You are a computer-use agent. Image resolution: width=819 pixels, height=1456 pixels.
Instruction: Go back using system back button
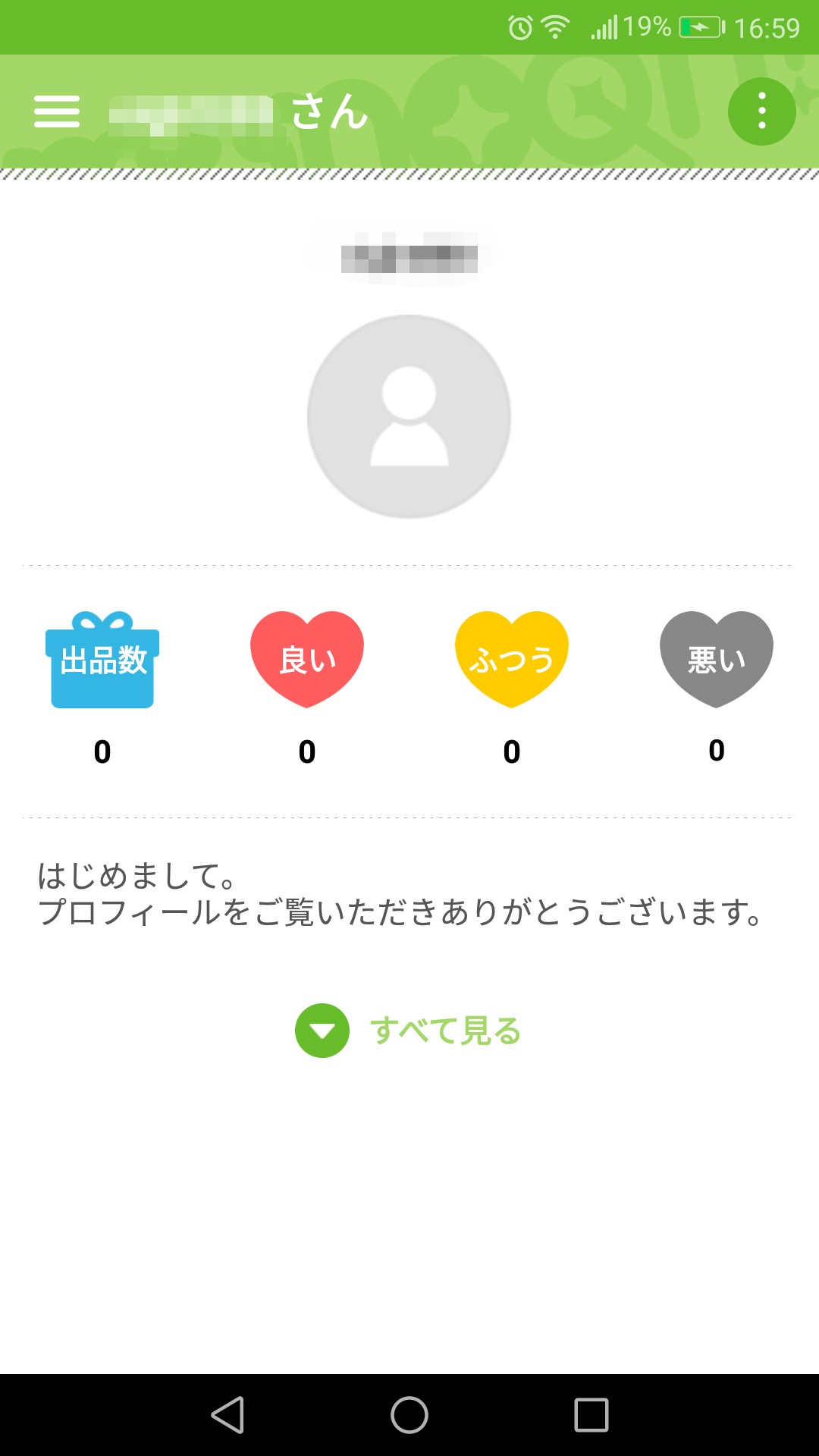227,1415
